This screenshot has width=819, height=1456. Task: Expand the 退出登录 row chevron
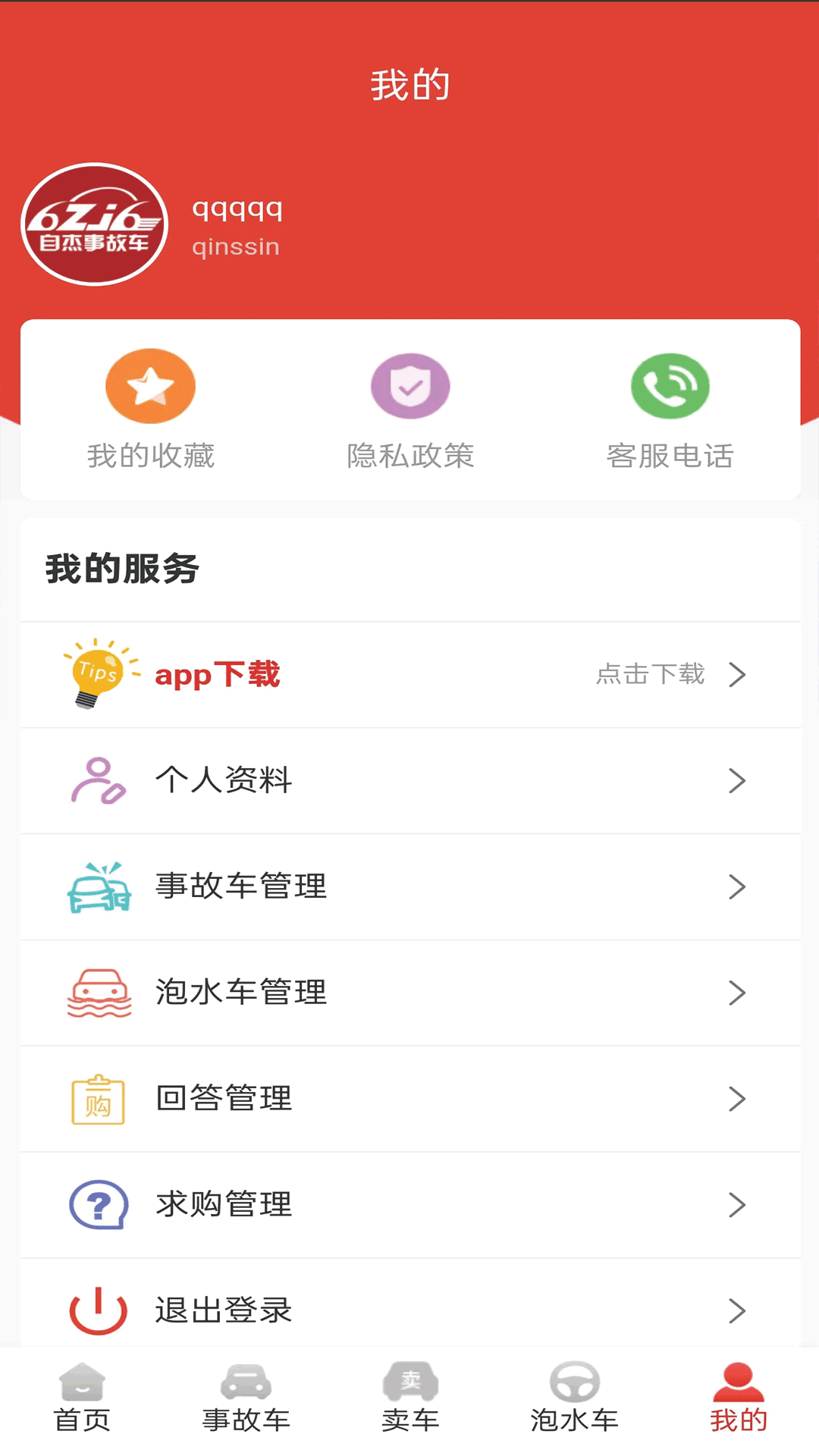click(x=736, y=1310)
